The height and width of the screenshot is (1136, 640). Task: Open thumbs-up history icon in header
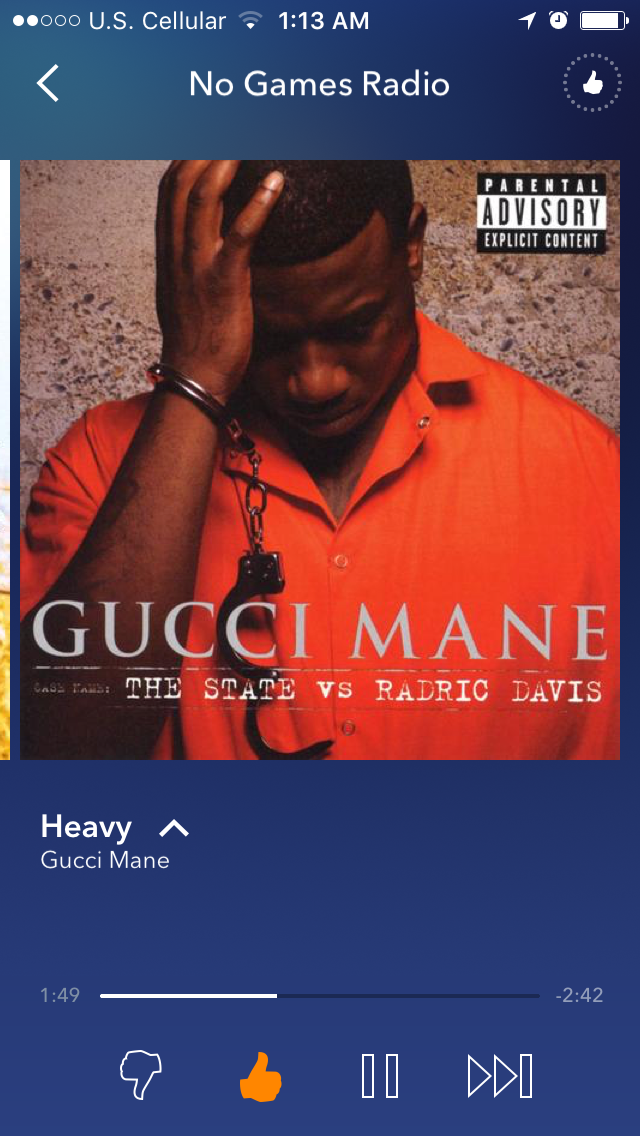click(x=592, y=83)
